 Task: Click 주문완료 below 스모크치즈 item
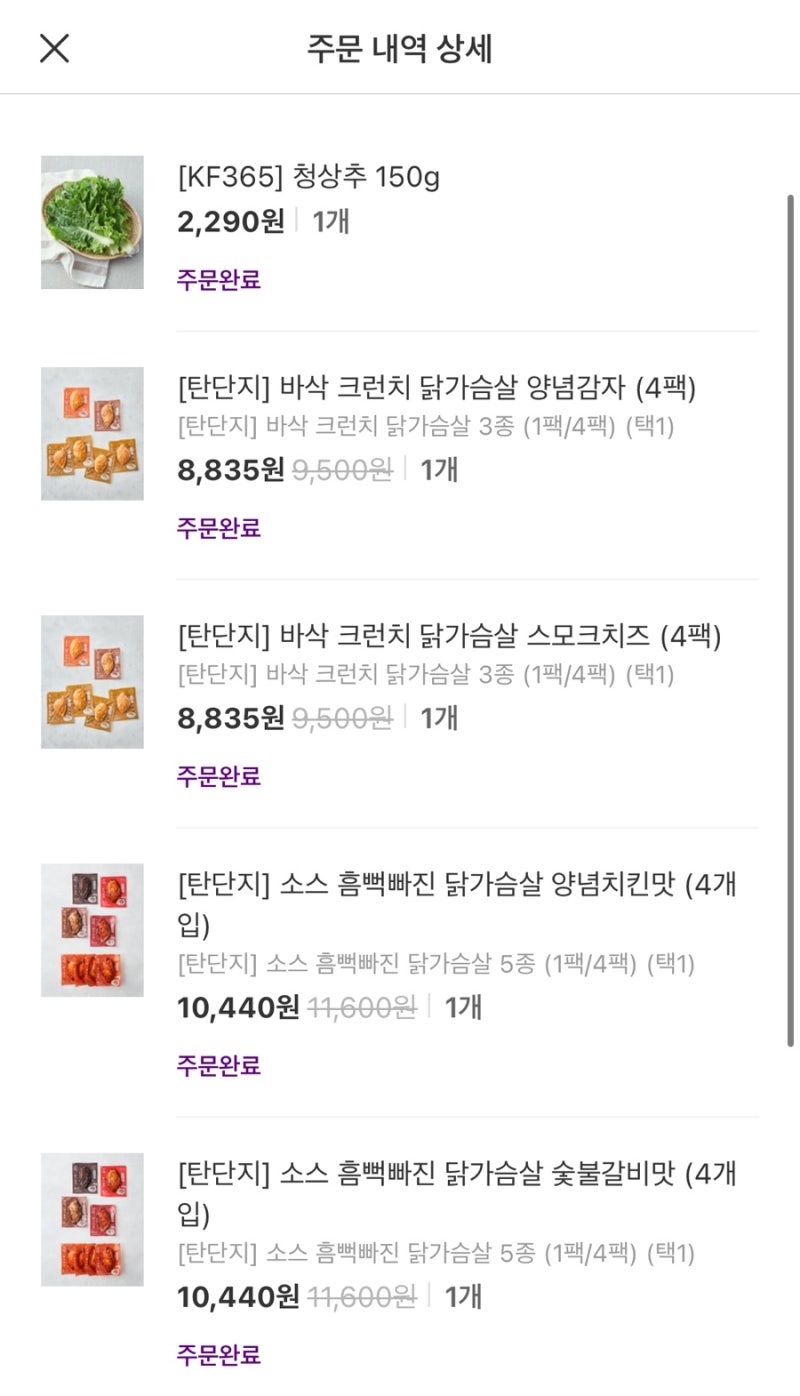(216, 778)
